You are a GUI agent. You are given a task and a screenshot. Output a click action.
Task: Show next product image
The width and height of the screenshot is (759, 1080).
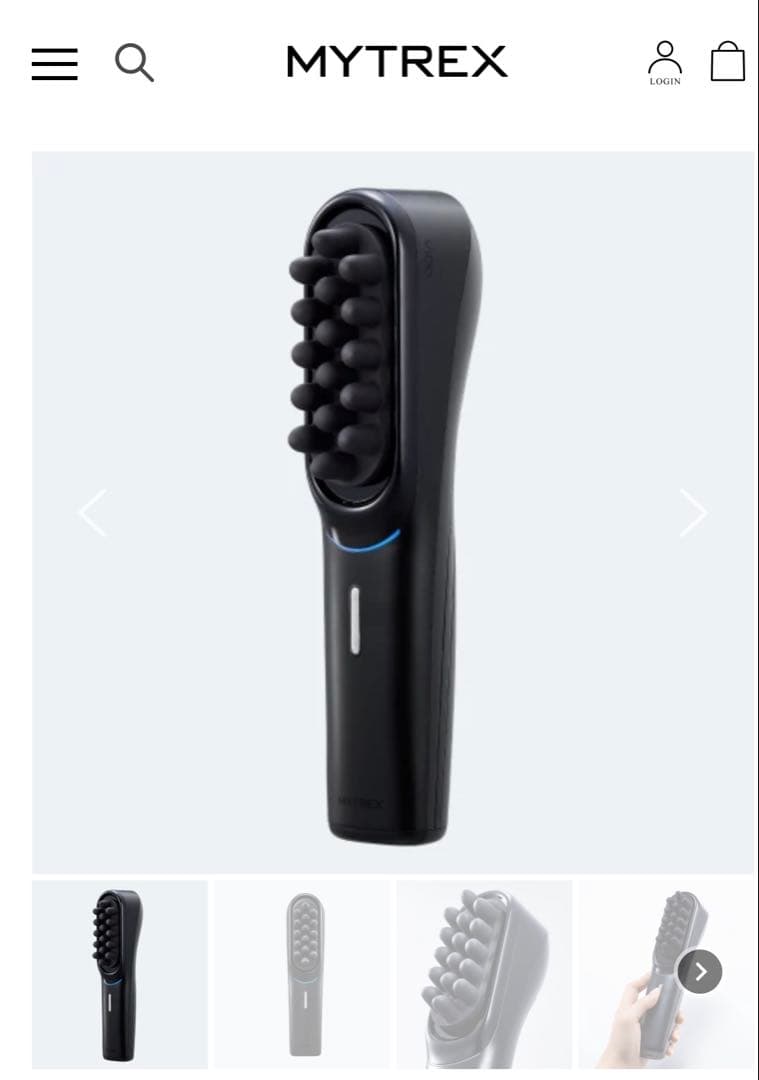(693, 513)
